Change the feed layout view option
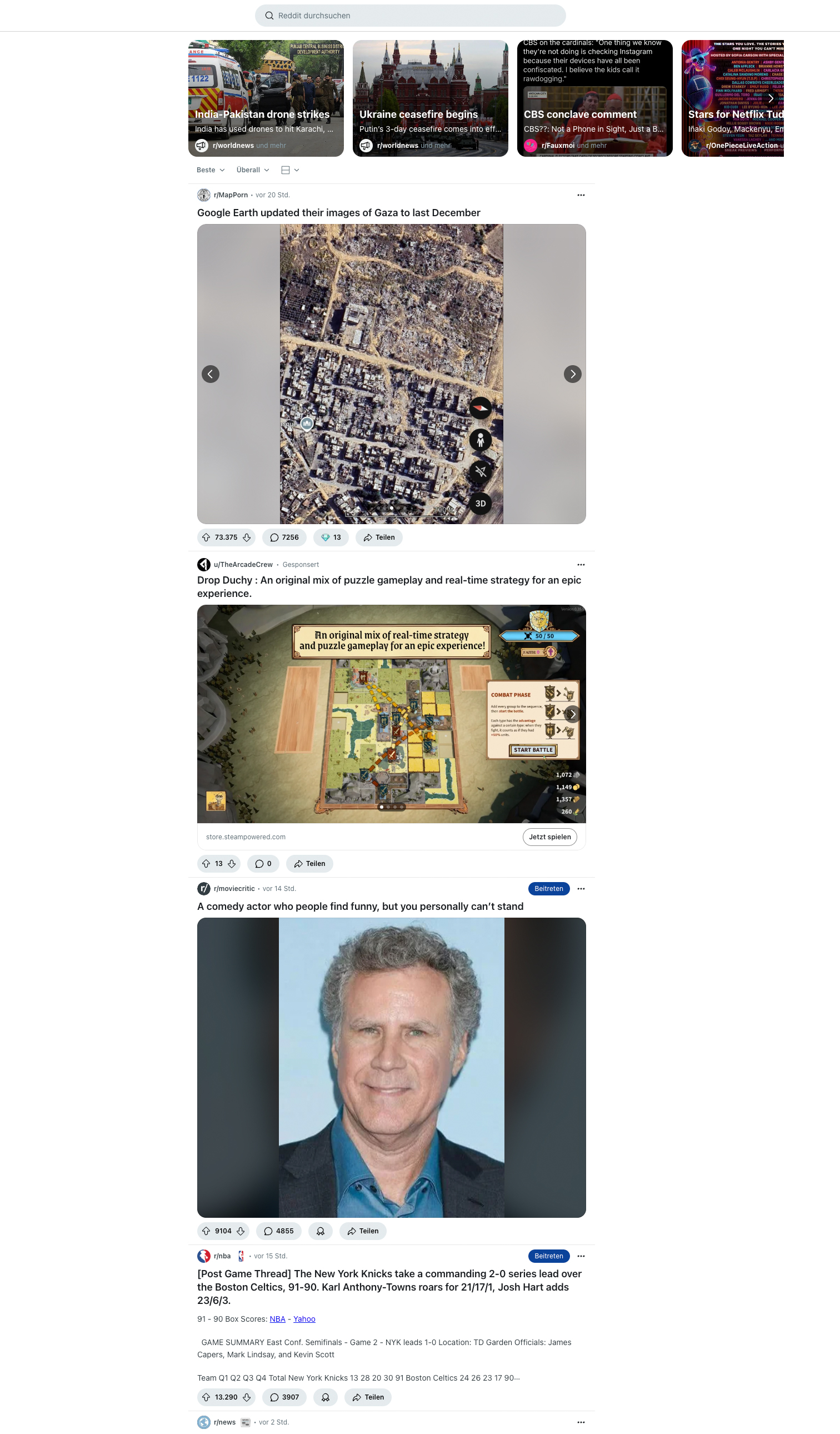 click(x=290, y=170)
